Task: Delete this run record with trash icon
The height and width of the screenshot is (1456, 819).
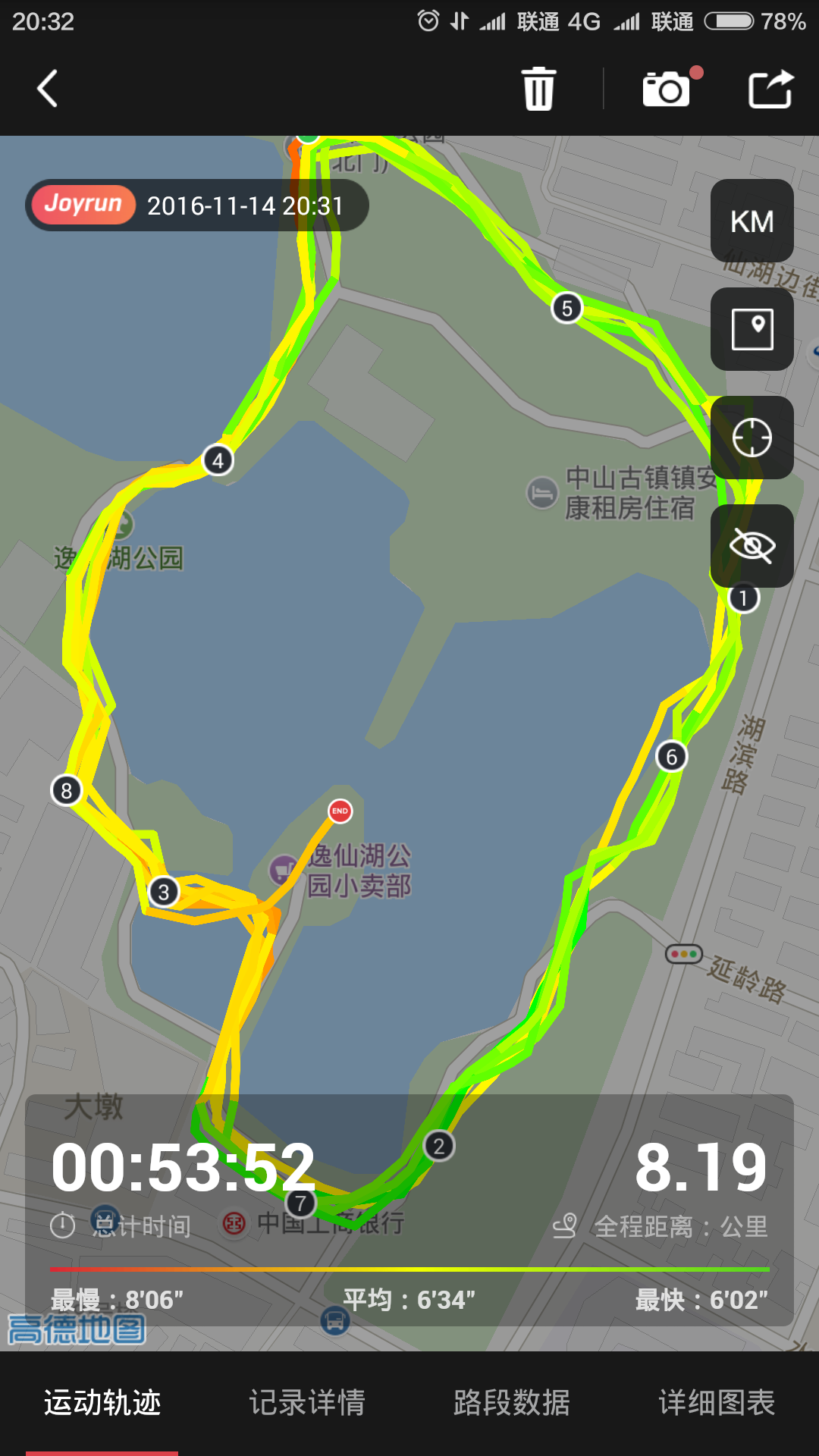Action: 539,89
